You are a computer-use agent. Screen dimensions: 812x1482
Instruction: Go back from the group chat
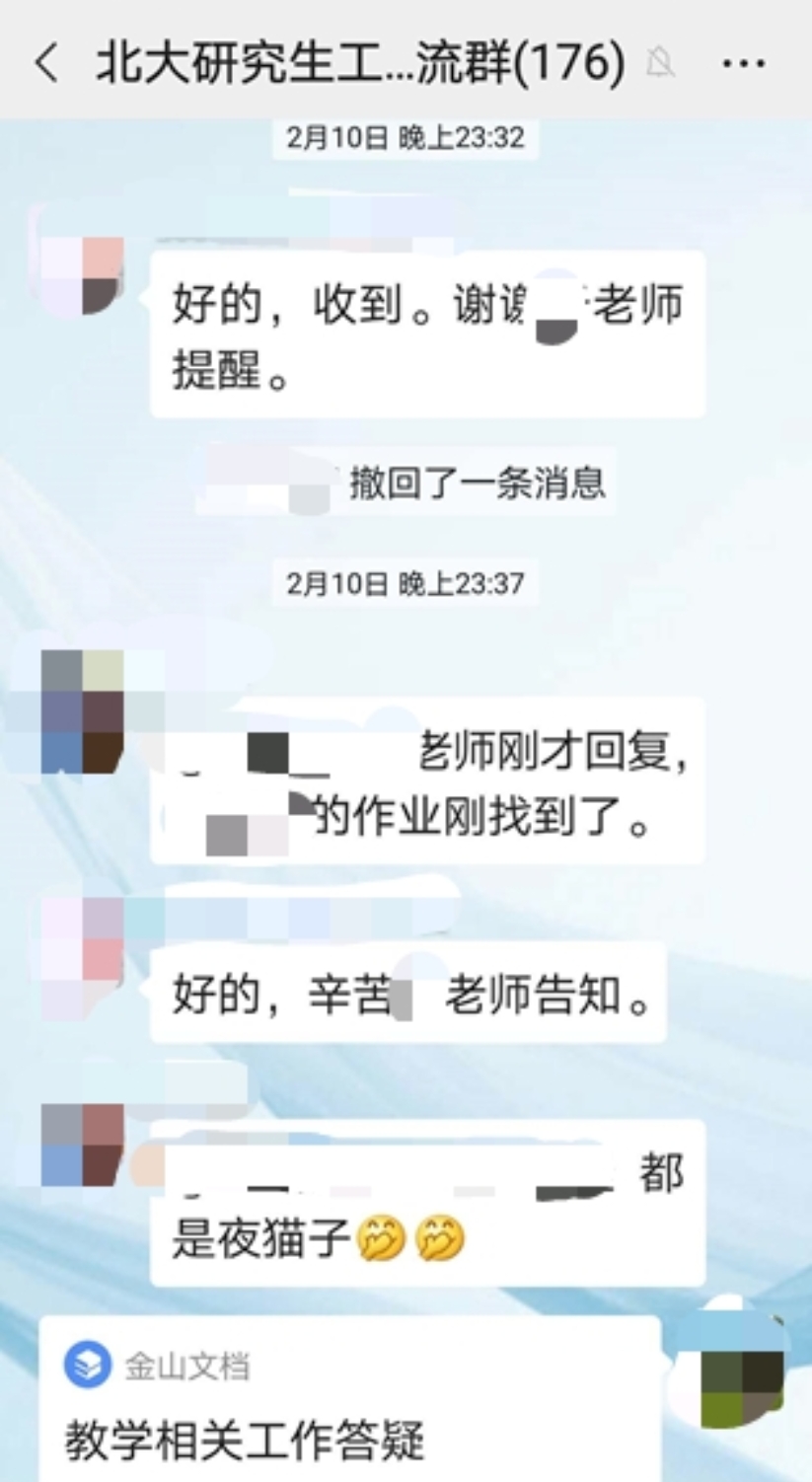pos(45,63)
